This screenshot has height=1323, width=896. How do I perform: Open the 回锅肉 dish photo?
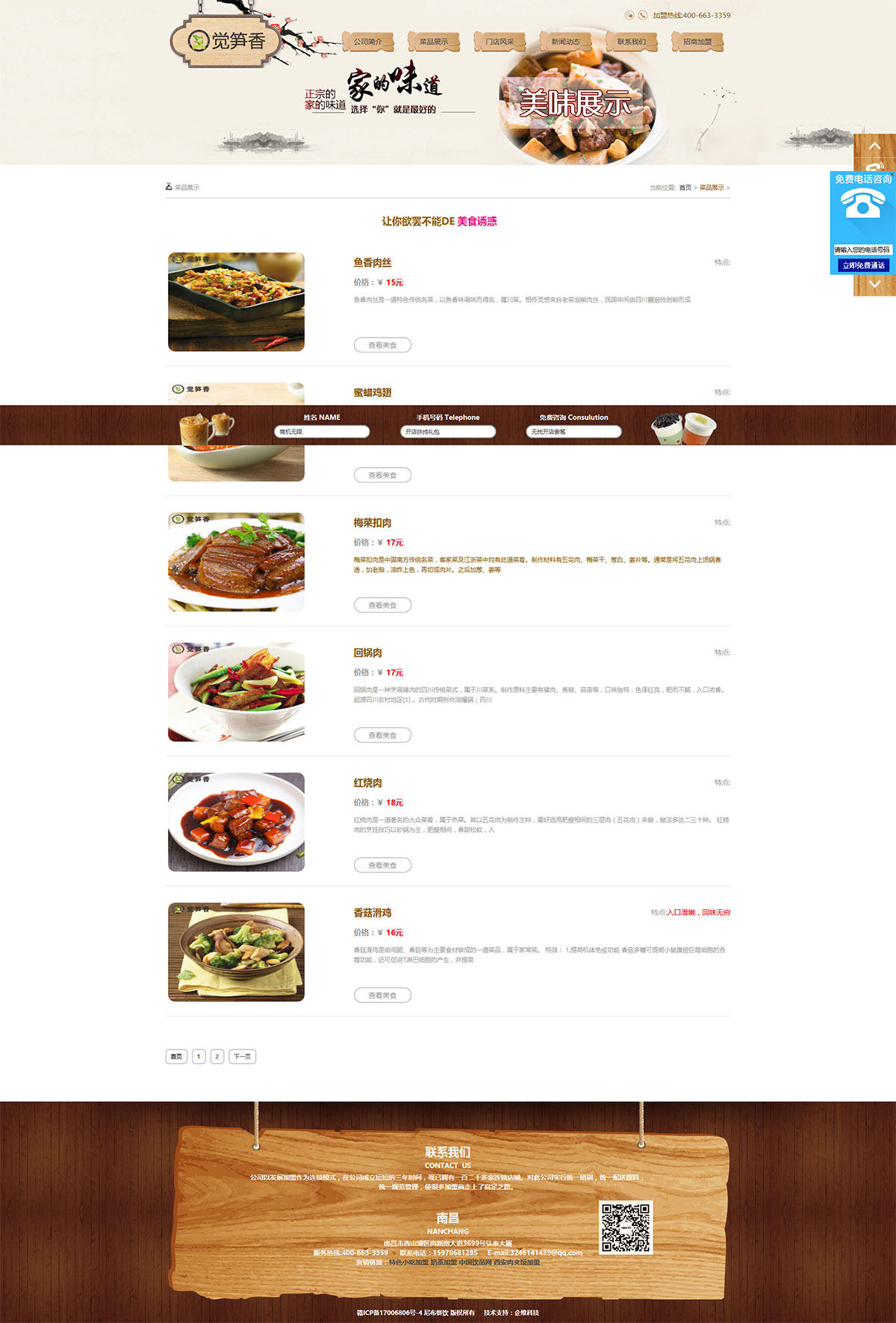[236, 692]
